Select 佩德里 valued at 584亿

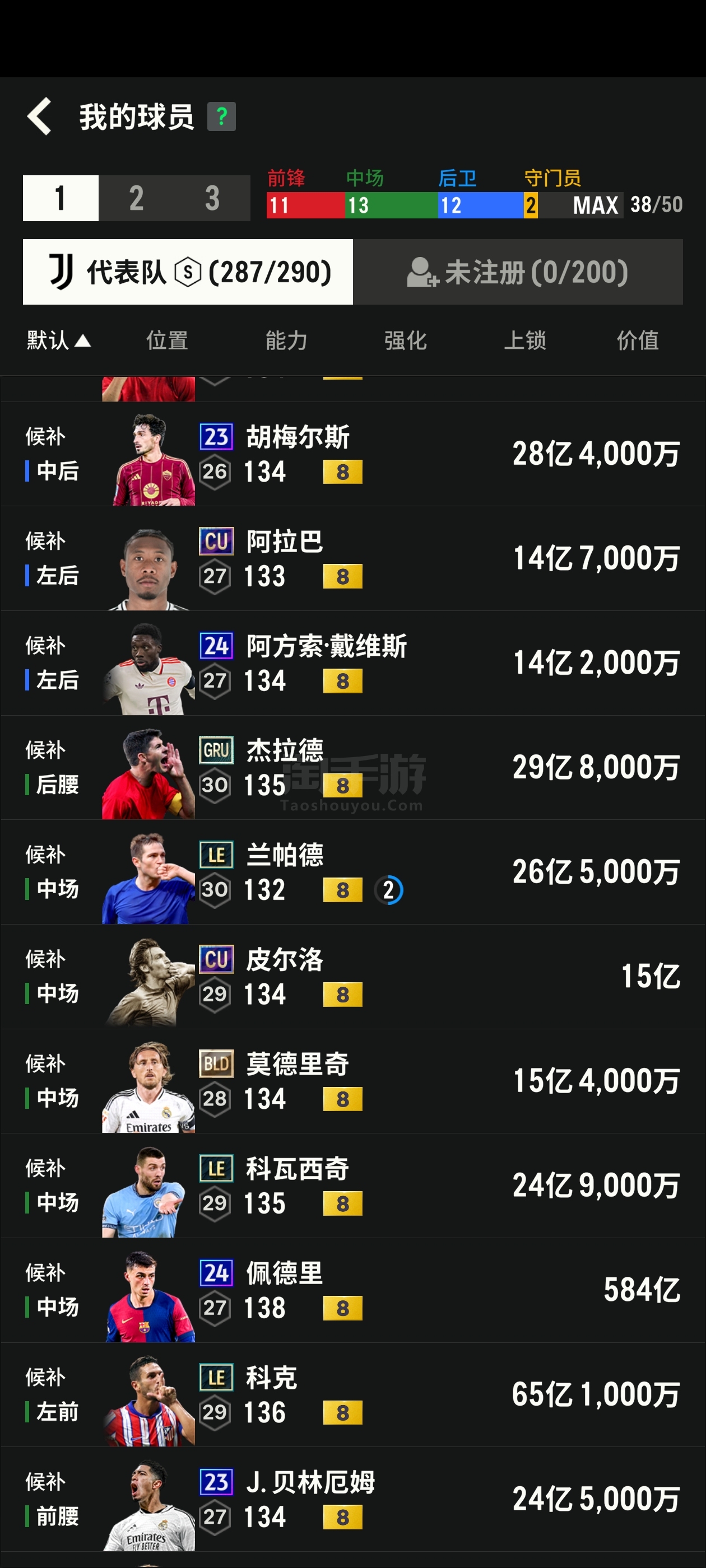click(x=352, y=1291)
